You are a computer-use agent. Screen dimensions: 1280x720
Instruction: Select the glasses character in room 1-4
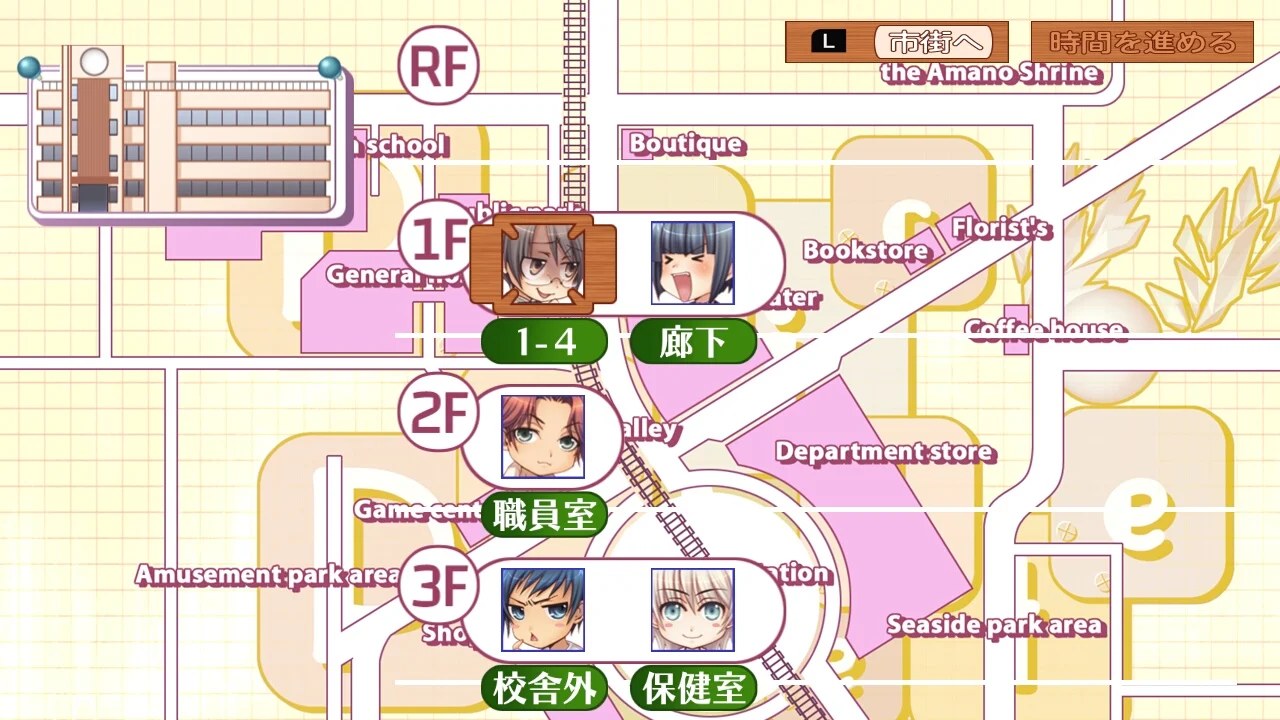tap(543, 264)
